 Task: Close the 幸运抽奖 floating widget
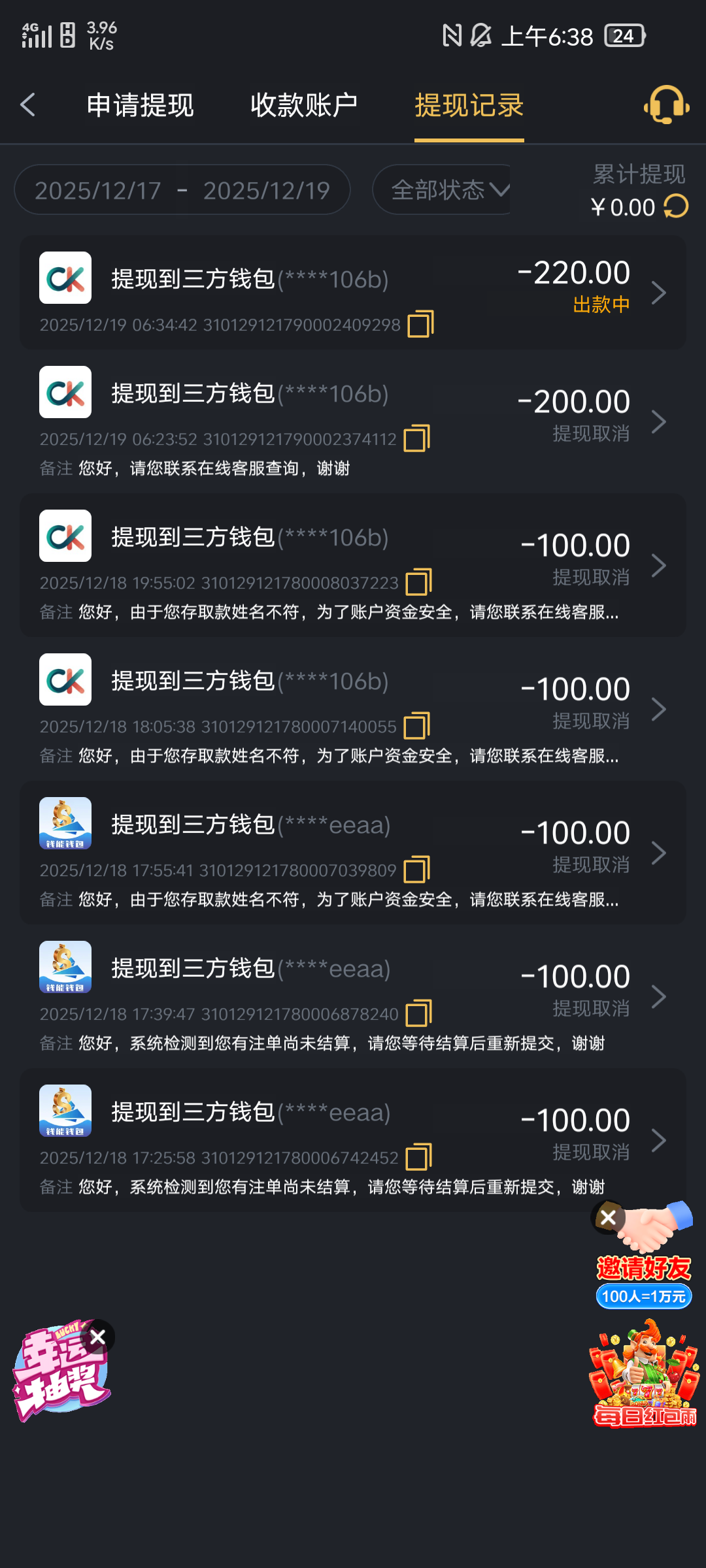click(98, 1337)
